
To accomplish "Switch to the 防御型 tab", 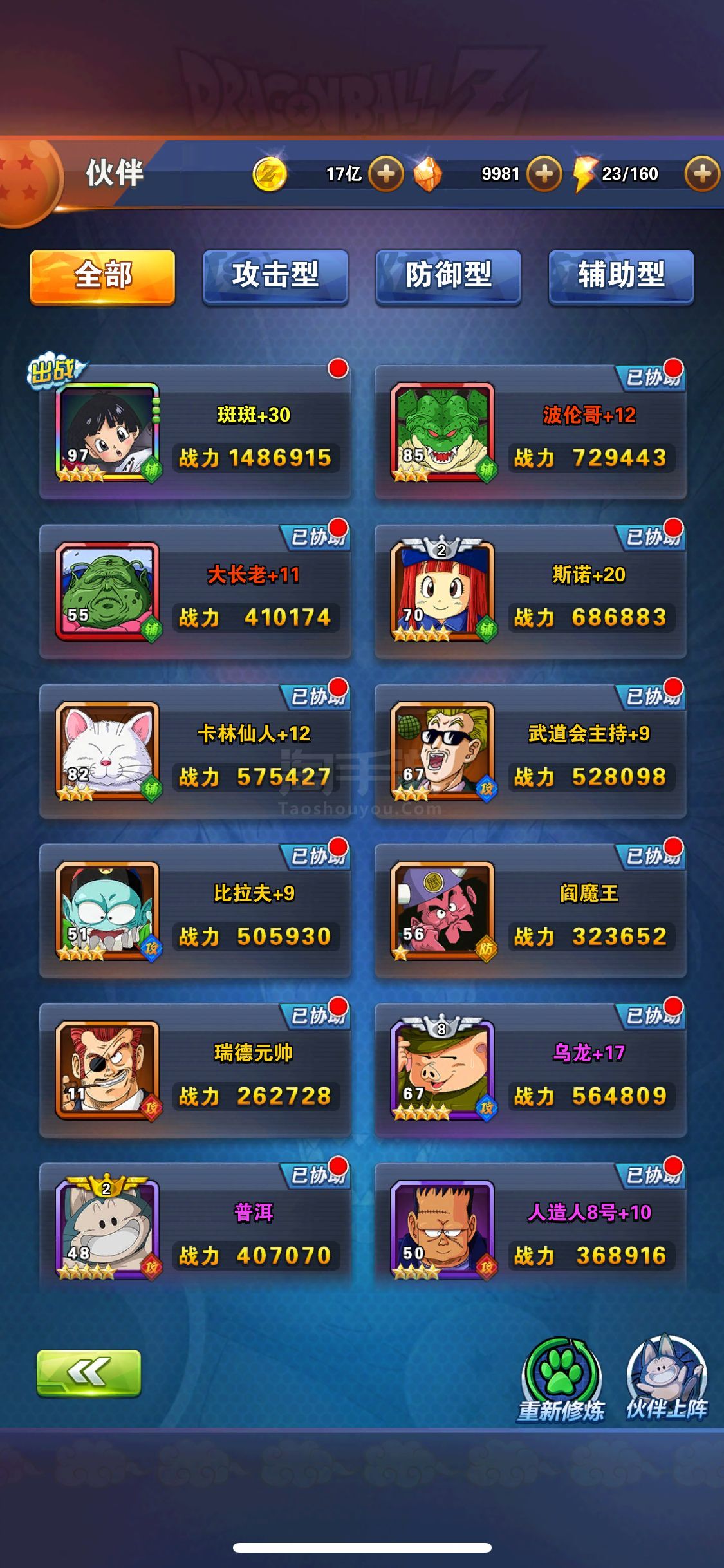I will 448,276.
